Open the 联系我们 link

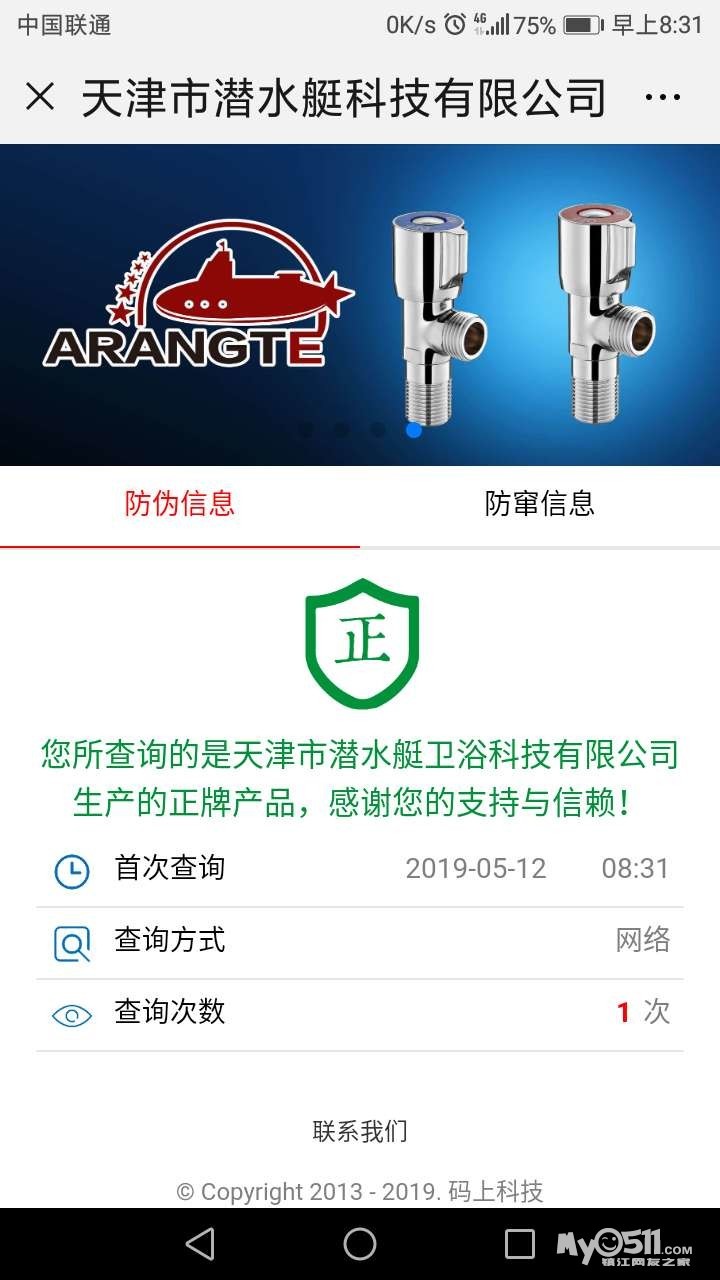[360, 1131]
